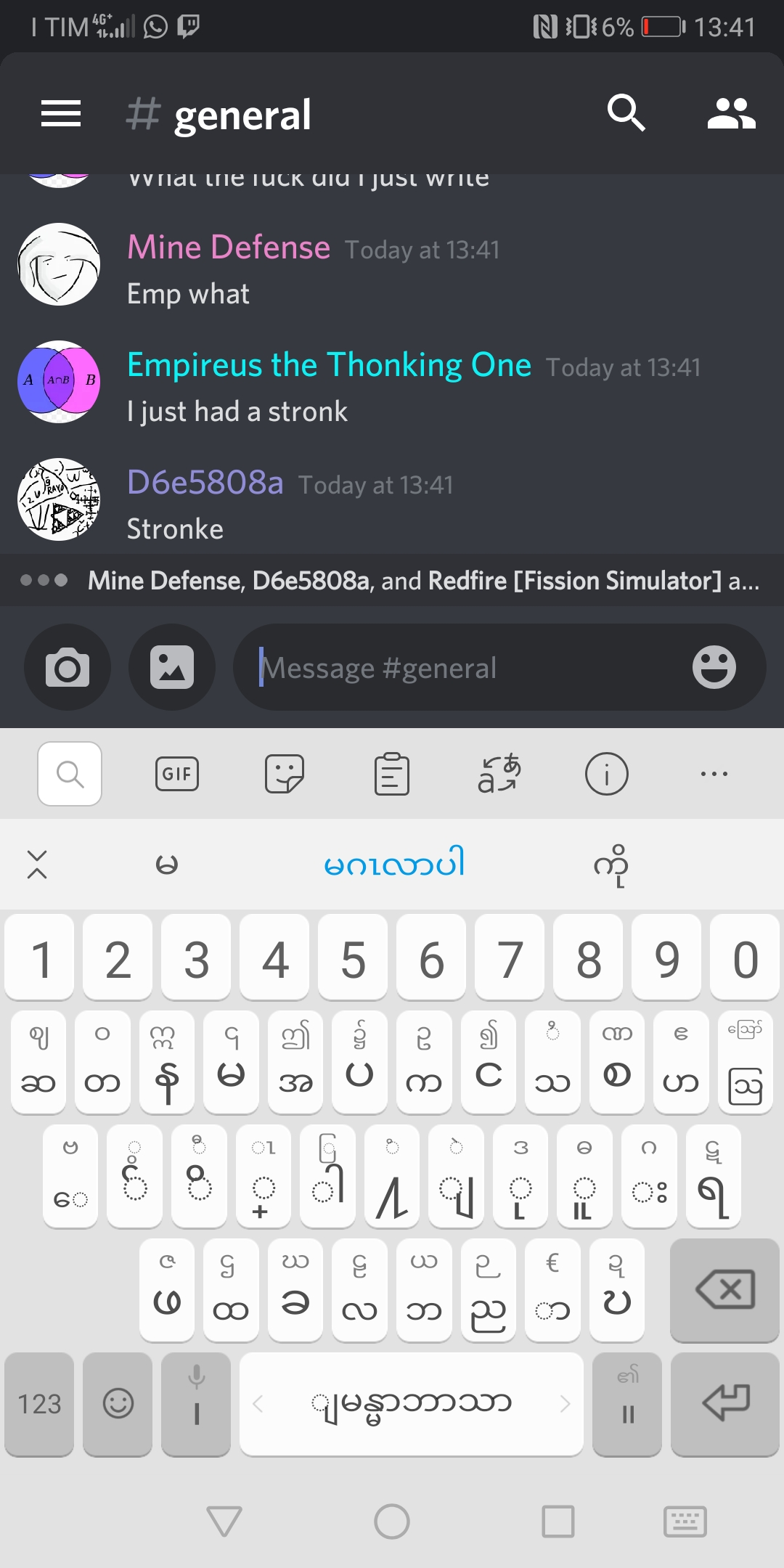The height and width of the screenshot is (1568, 784).
Task: Delete a character with backspace key
Action: pos(724,1290)
